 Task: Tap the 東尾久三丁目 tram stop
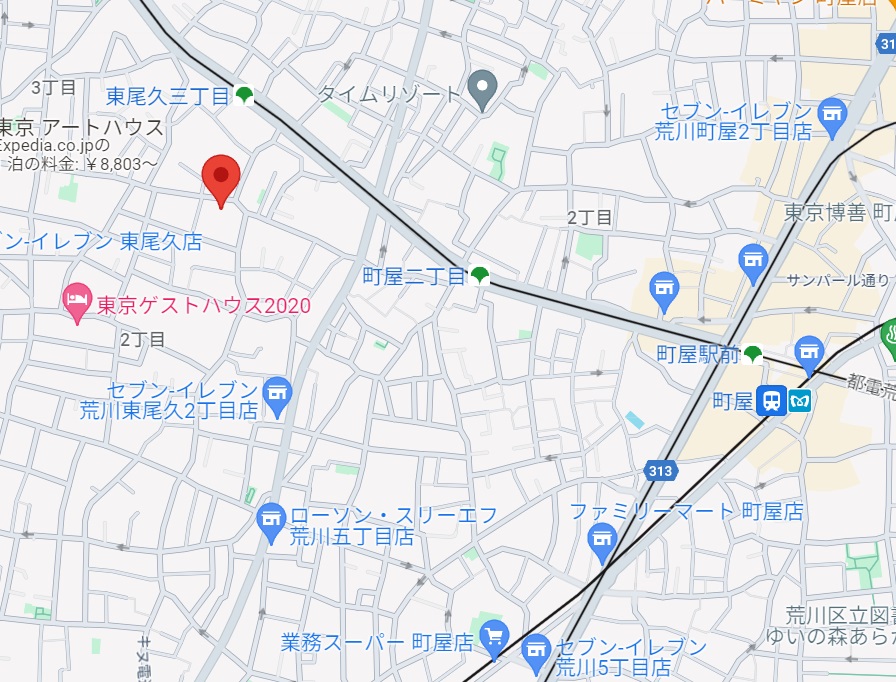coord(244,96)
